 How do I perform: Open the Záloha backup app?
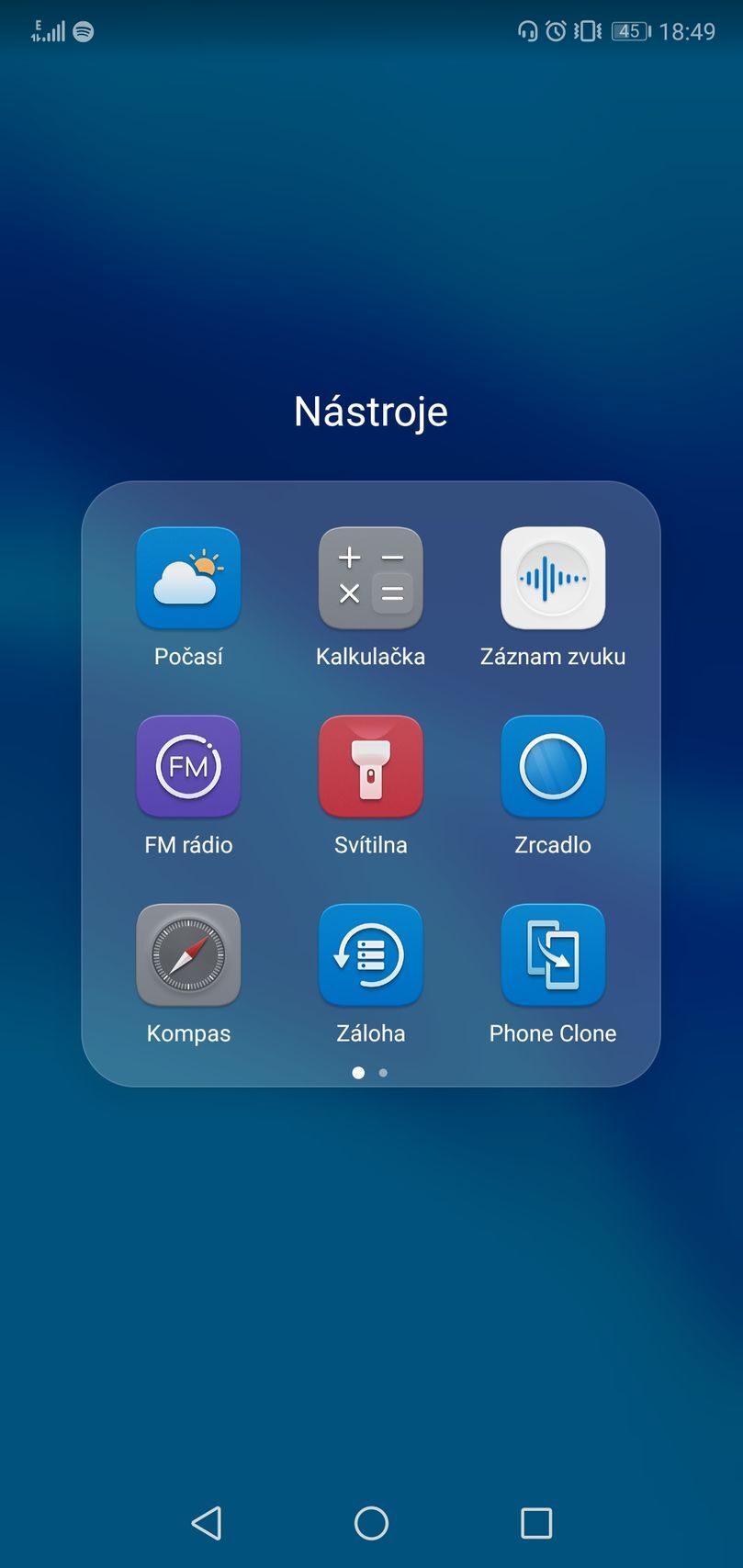(x=370, y=954)
